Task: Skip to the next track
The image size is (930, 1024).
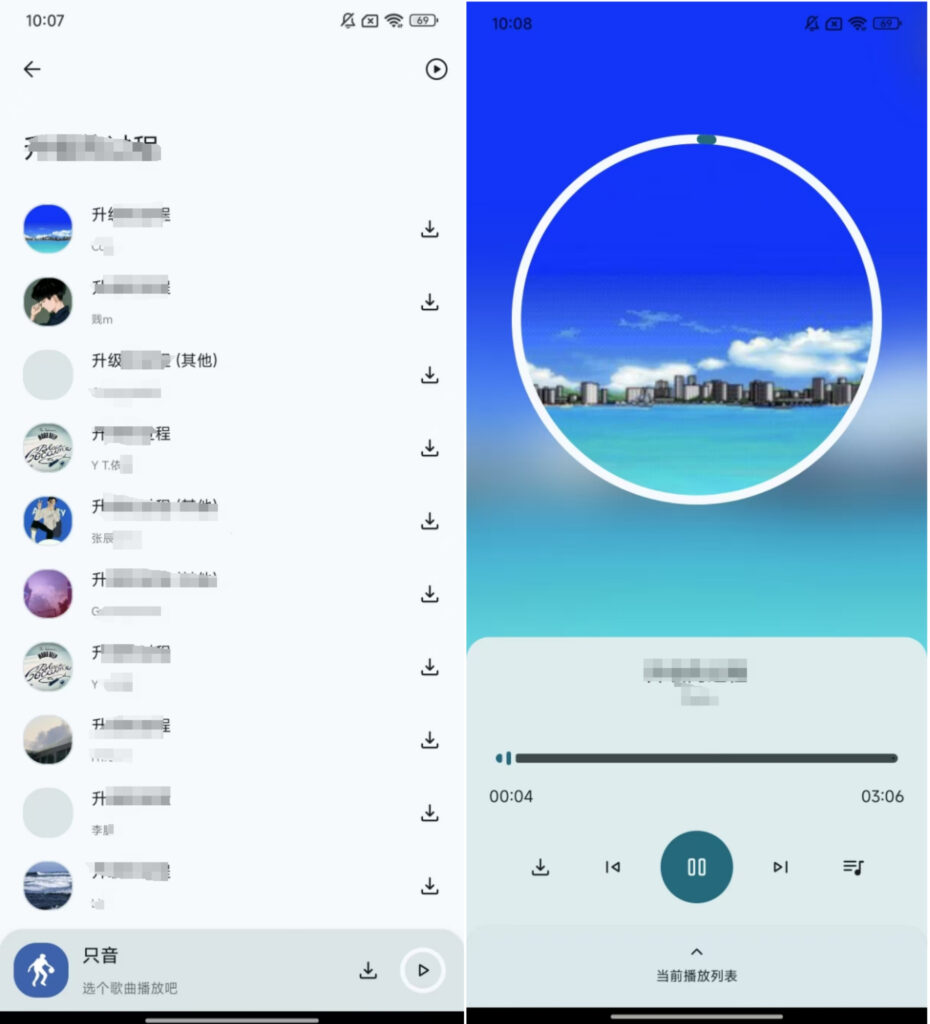Action: (781, 867)
